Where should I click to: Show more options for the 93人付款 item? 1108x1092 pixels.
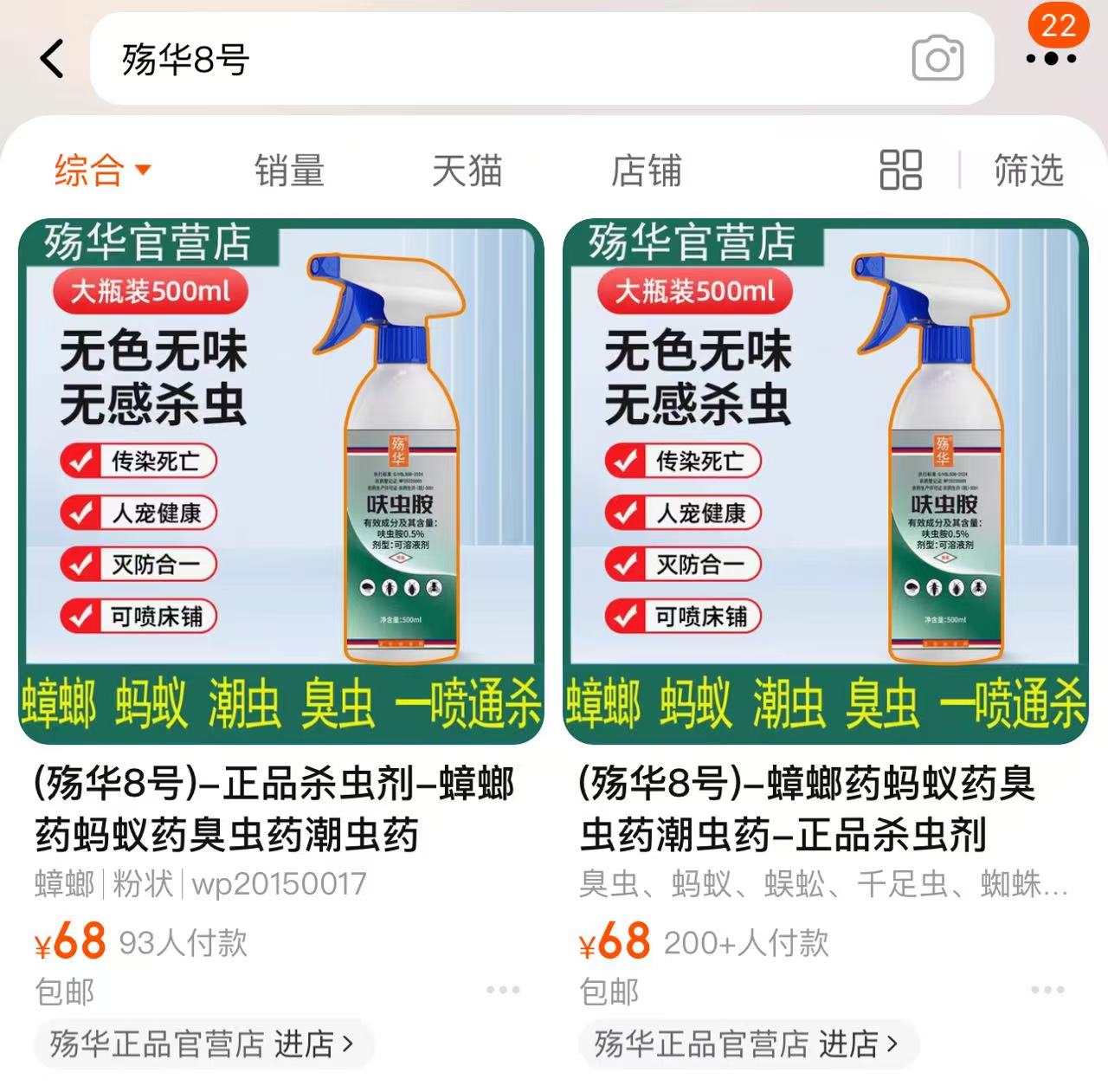point(503,989)
